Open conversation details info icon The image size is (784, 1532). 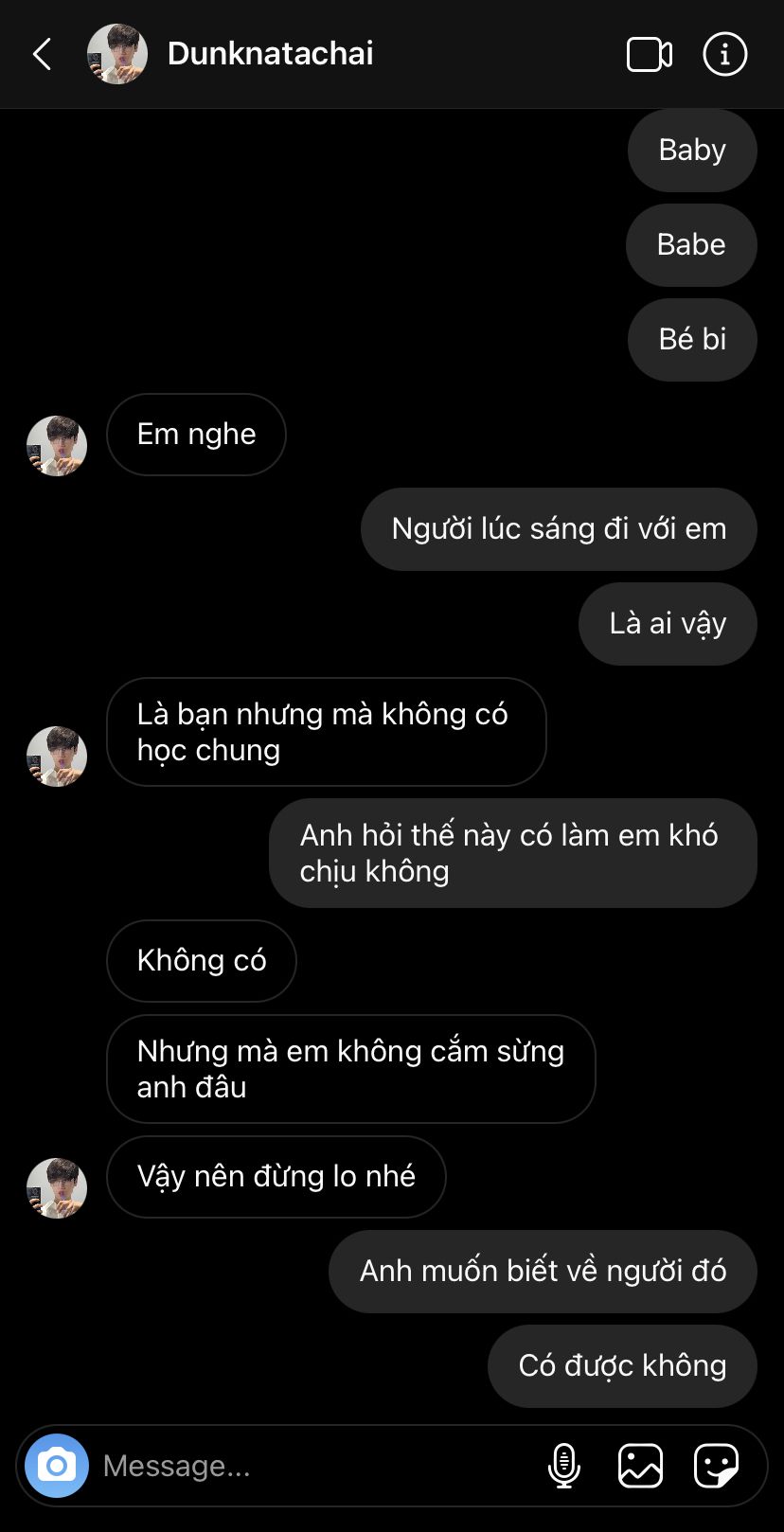[725, 54]
